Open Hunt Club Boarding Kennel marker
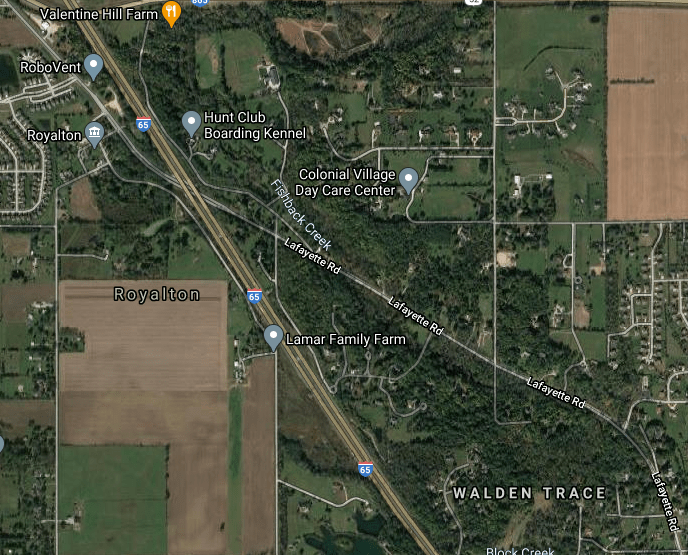The height and width of the screenshot is (555, 688). click(x=191, y=123)
